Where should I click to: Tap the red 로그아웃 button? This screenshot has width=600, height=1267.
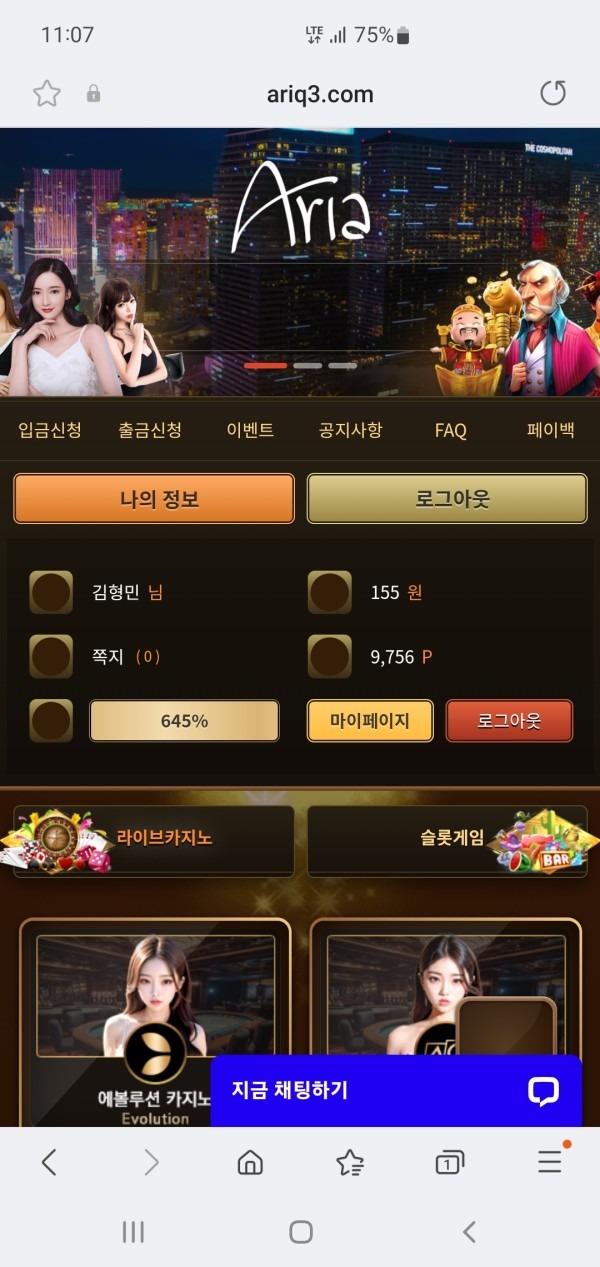[x=508, y=720]
